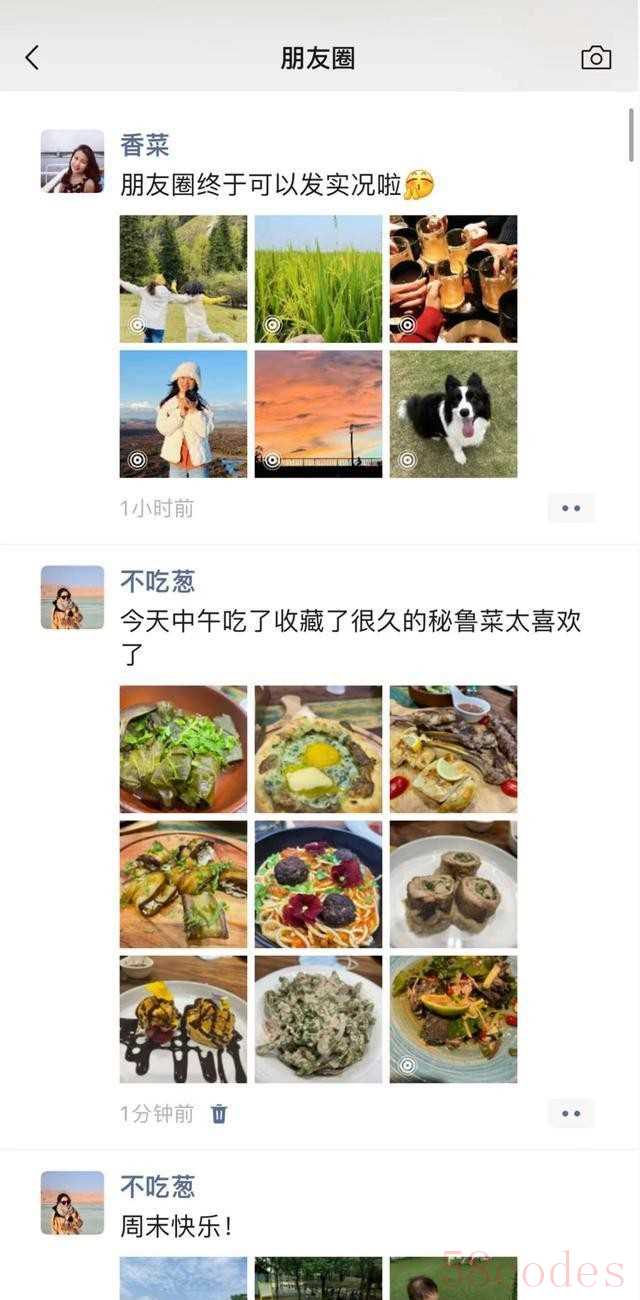Open the avatar on the 秘鲁菜 post
640x1300 pixels.
72,597
